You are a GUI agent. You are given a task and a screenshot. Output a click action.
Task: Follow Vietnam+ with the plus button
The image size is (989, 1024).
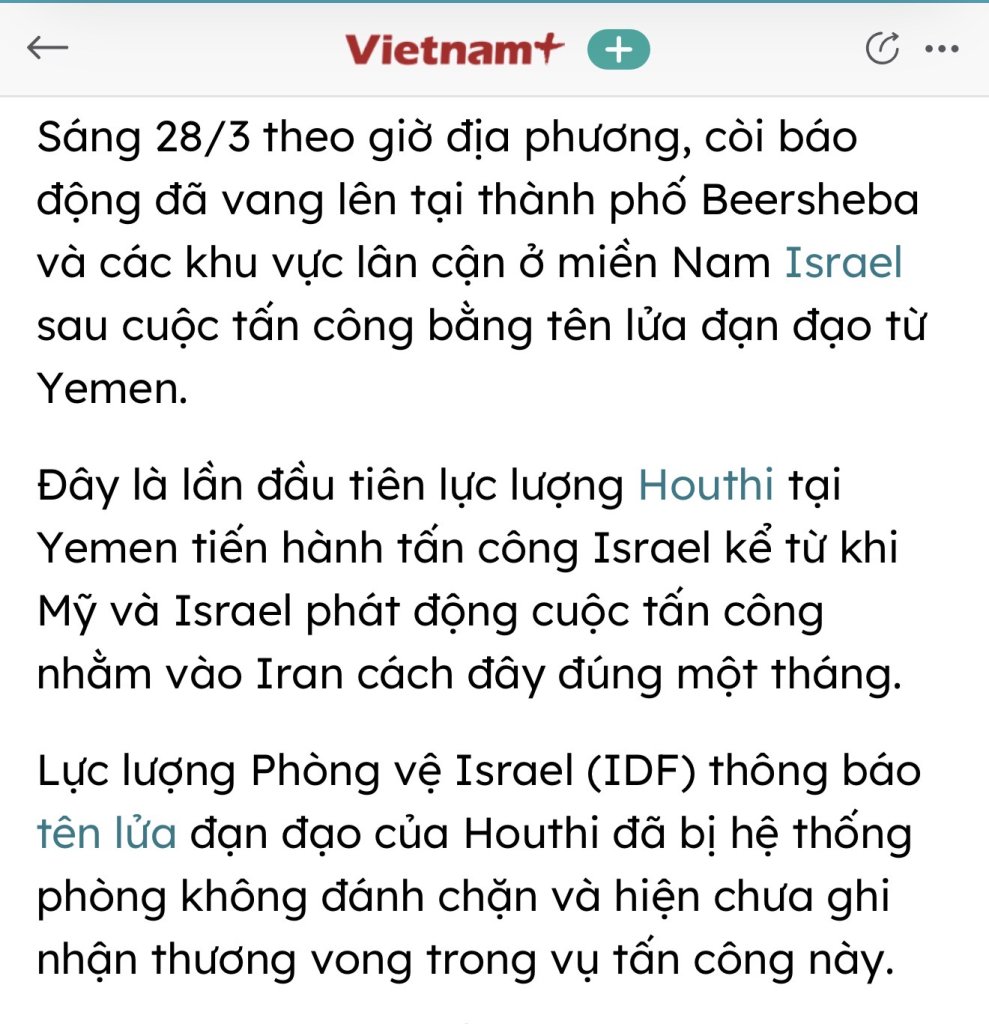coord(618,50)
